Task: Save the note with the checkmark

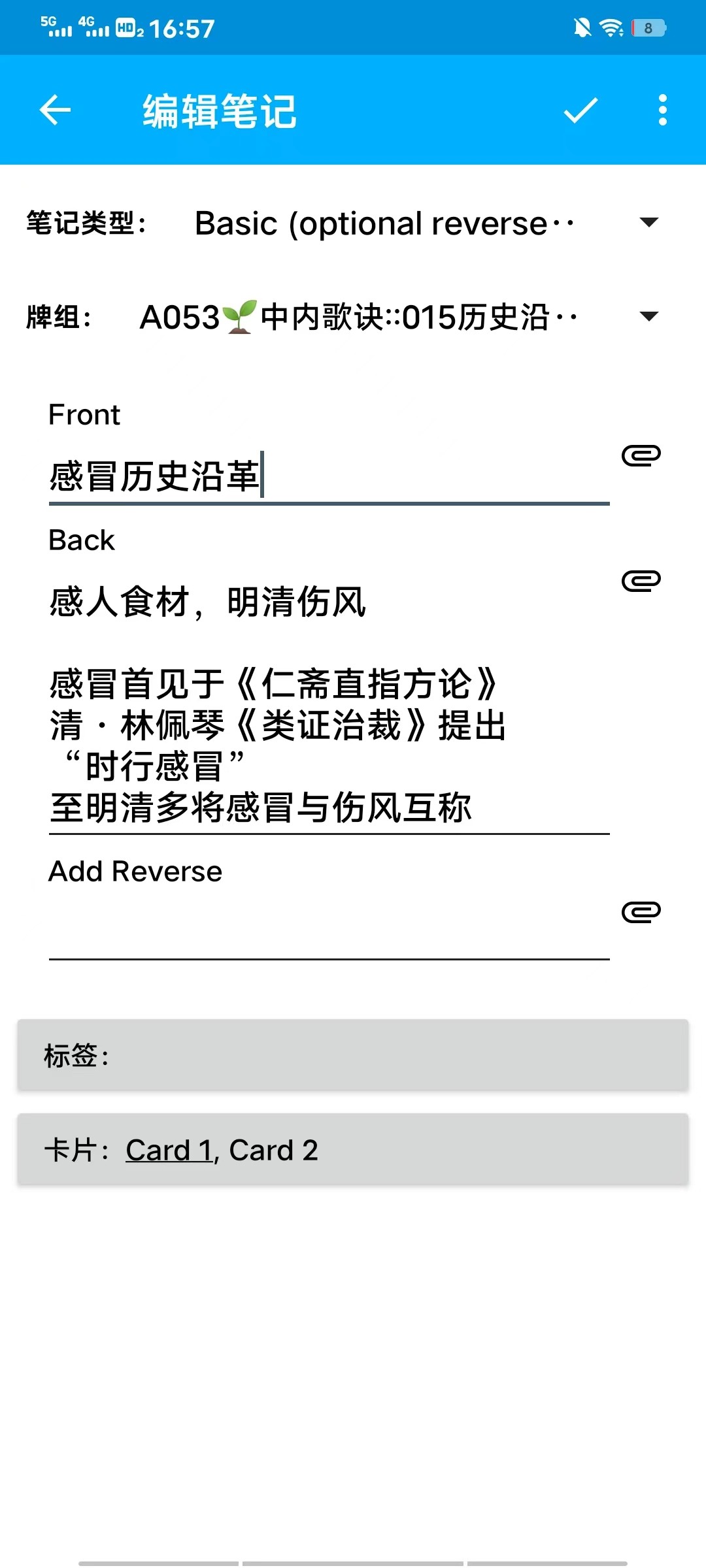Action: point(580,110)
